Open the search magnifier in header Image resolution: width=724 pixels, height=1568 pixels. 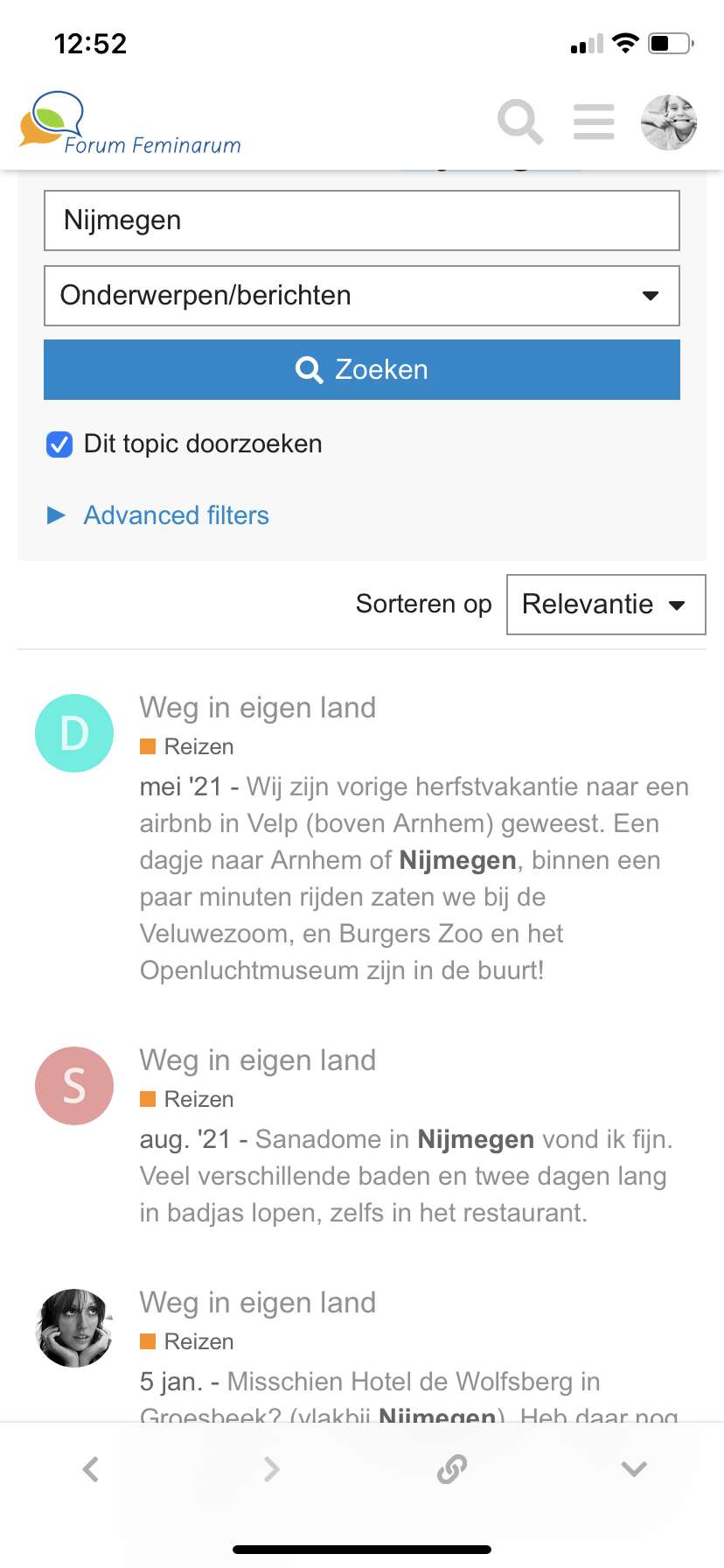[x=520, y=122]
